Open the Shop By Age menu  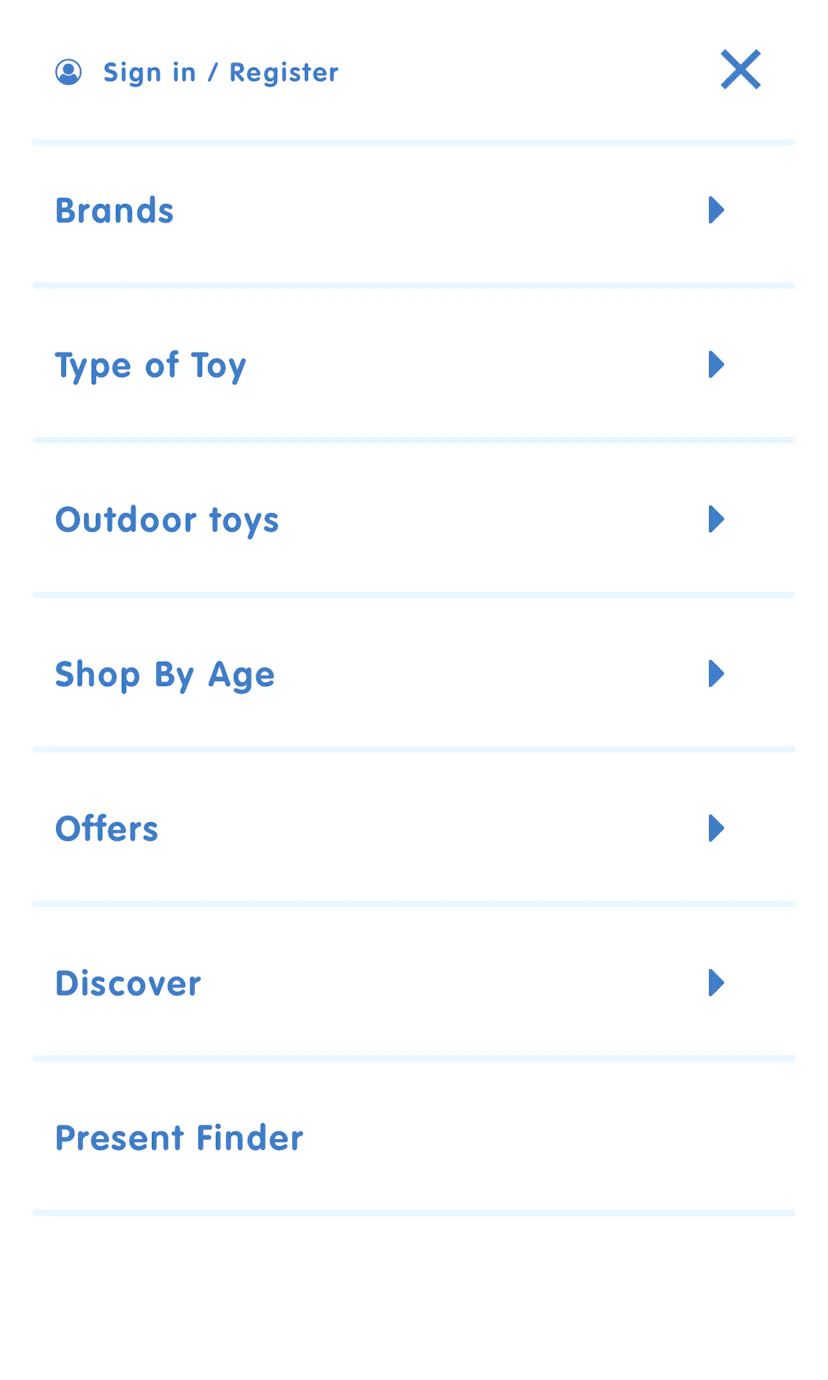click(165, 673)
